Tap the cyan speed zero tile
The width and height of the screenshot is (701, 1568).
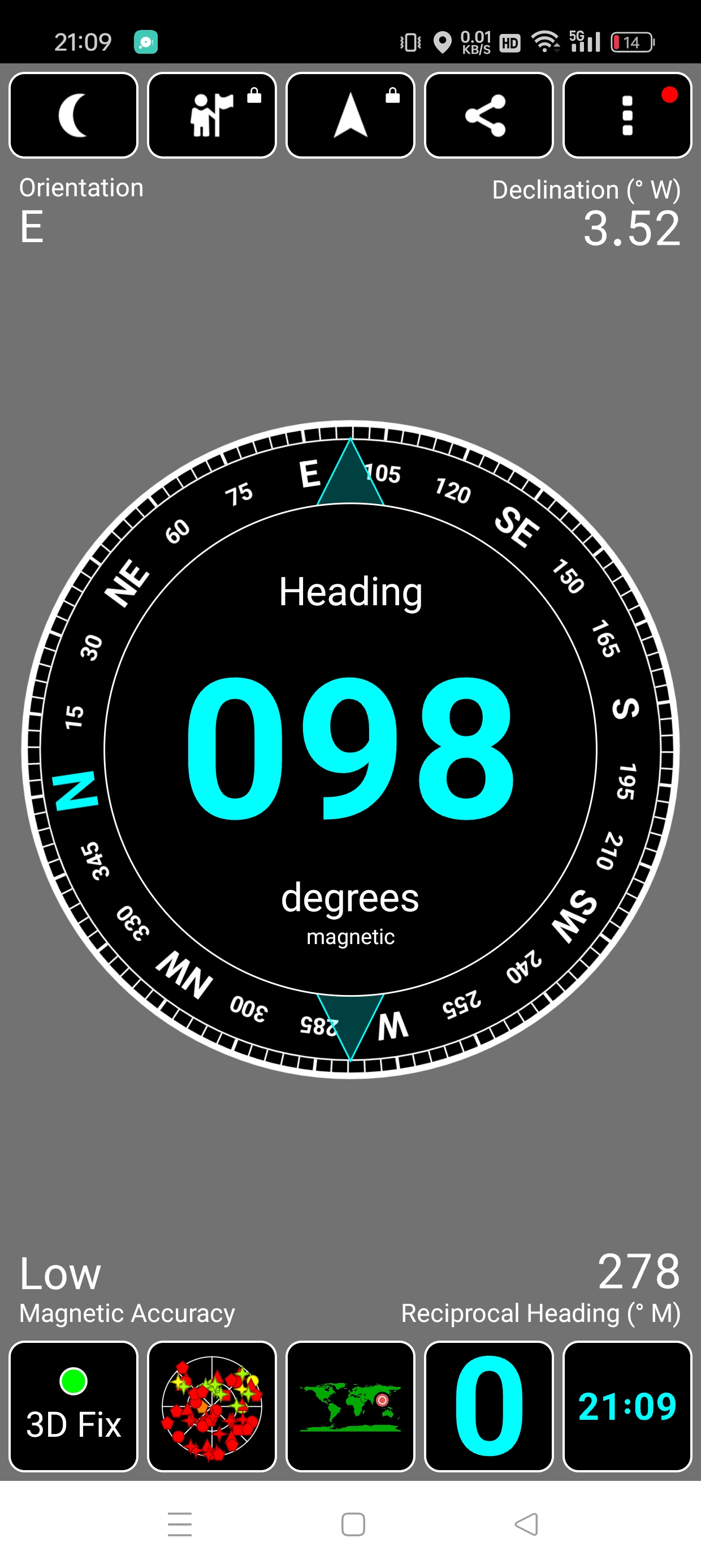(x=488, y=1406)
